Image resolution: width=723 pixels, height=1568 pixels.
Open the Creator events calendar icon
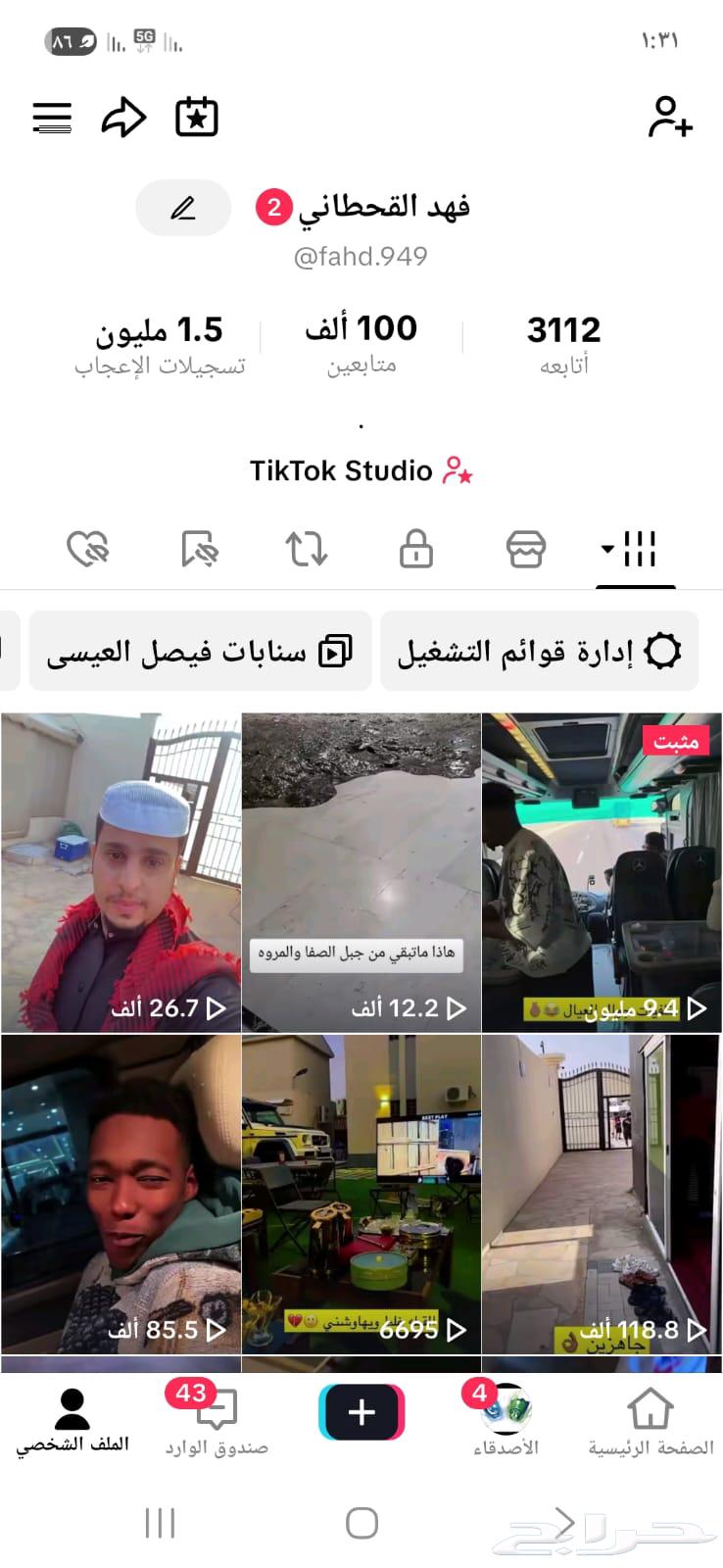[x=195, y=116]
